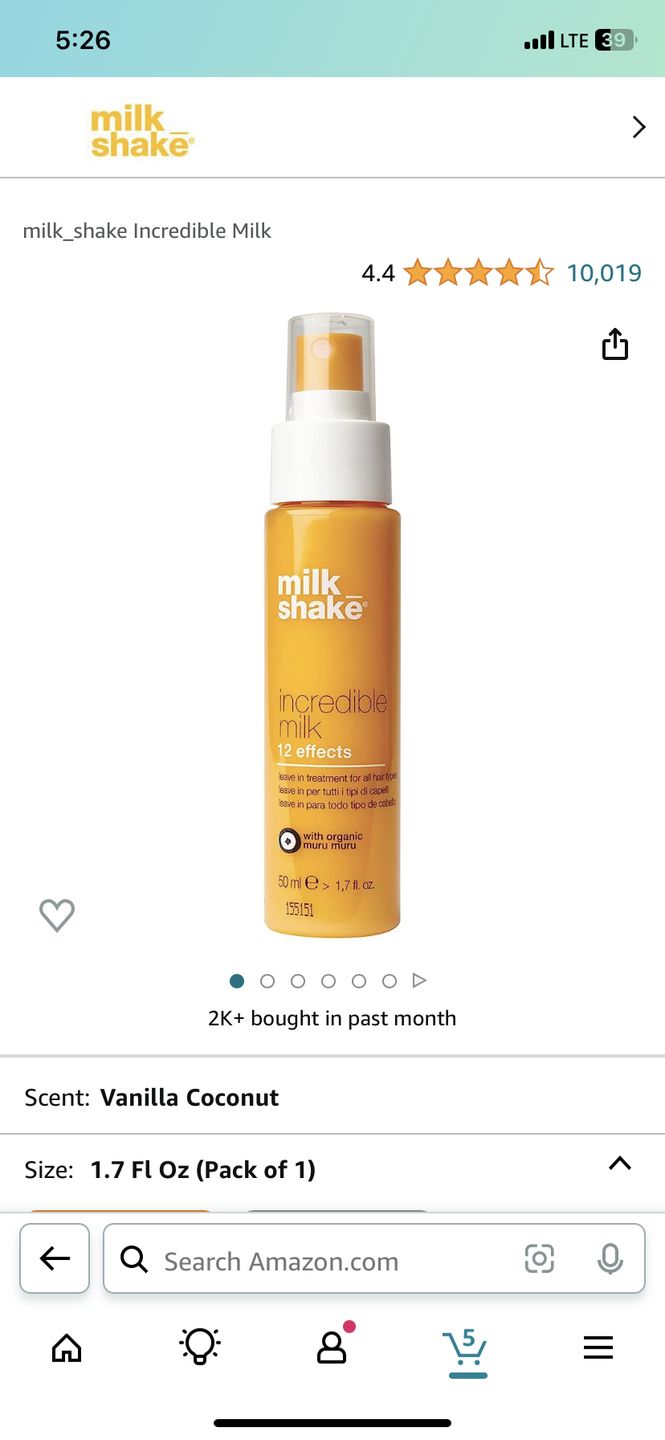Add product to wish list heart
Viewport: 665px width, 1440px height.
57,915
